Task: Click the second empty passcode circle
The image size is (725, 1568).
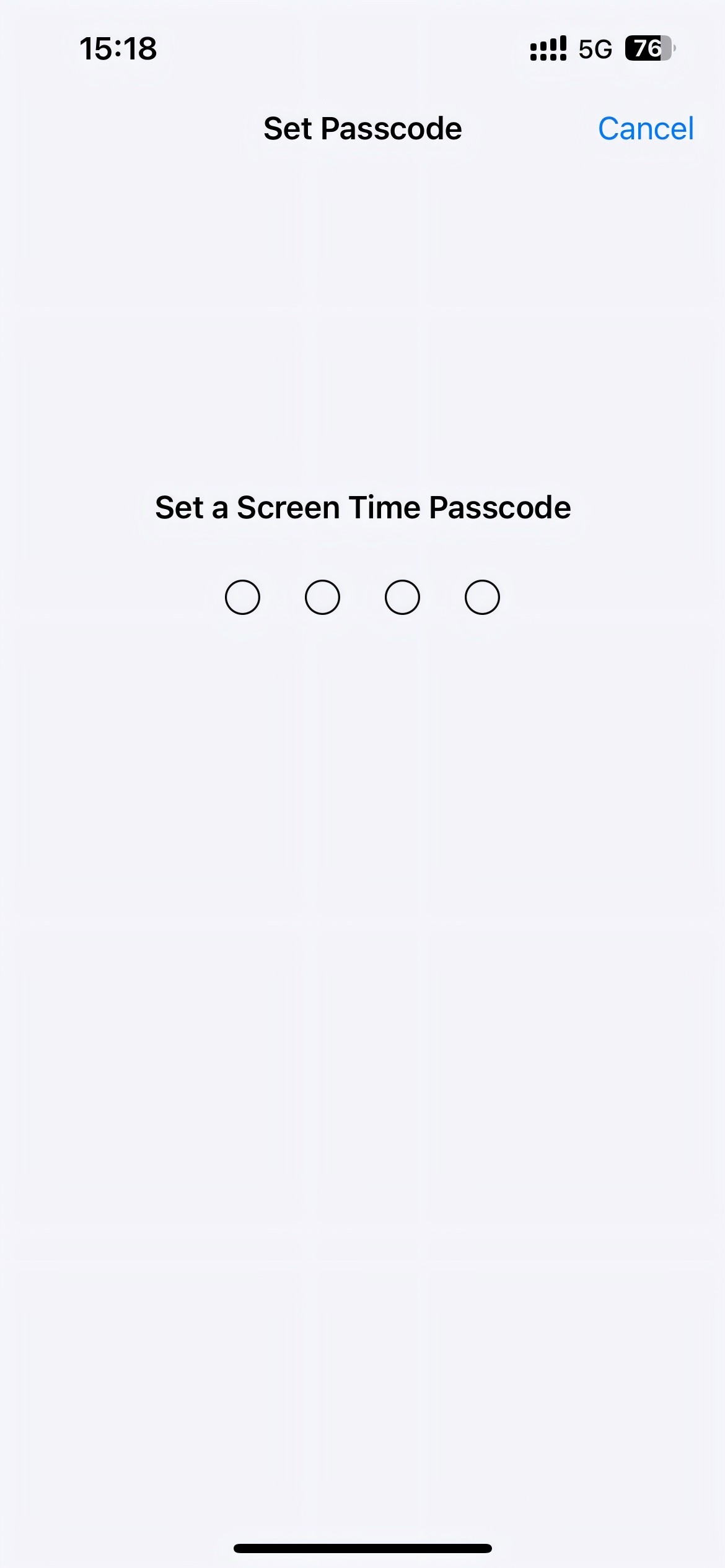Action: click(x=322, y=596)
